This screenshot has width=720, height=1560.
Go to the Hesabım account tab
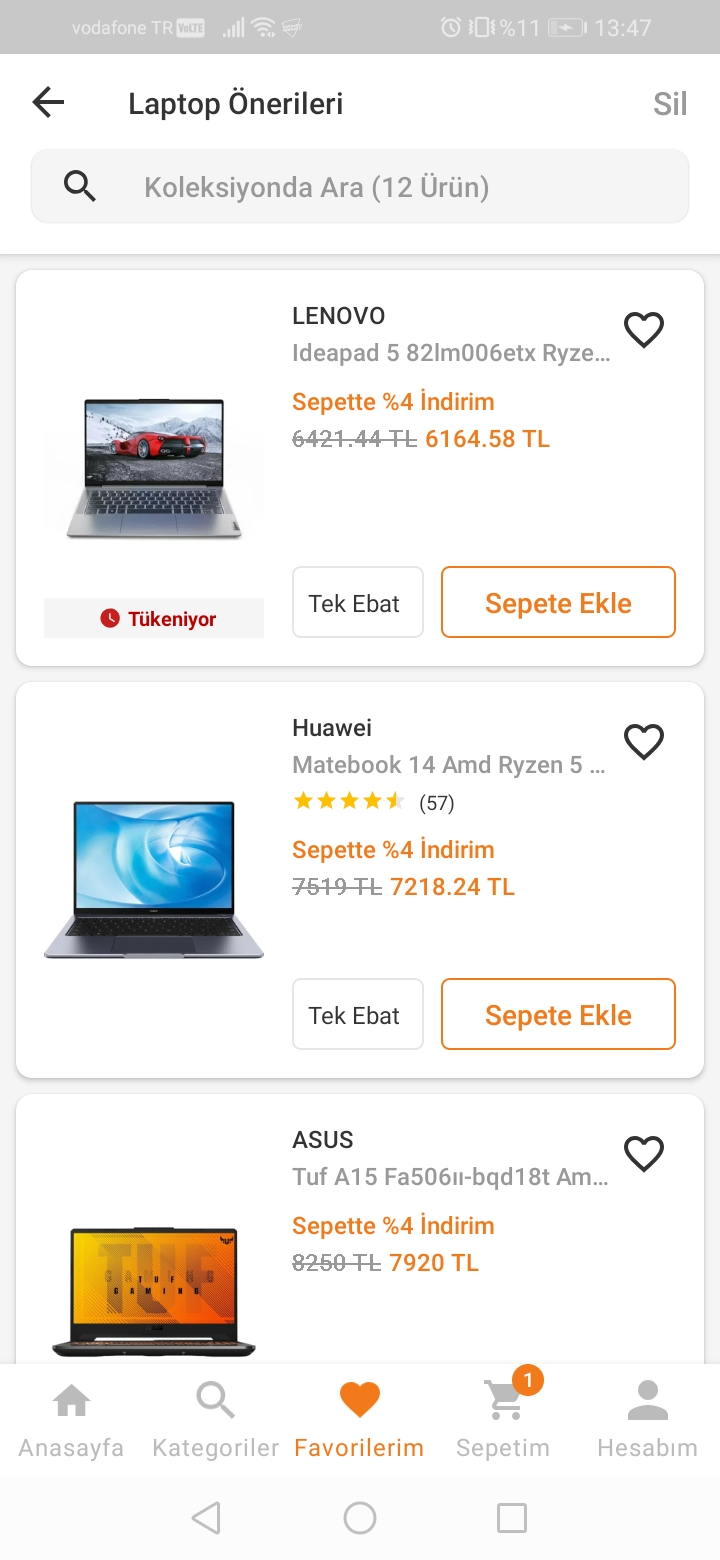point(647,1420)
